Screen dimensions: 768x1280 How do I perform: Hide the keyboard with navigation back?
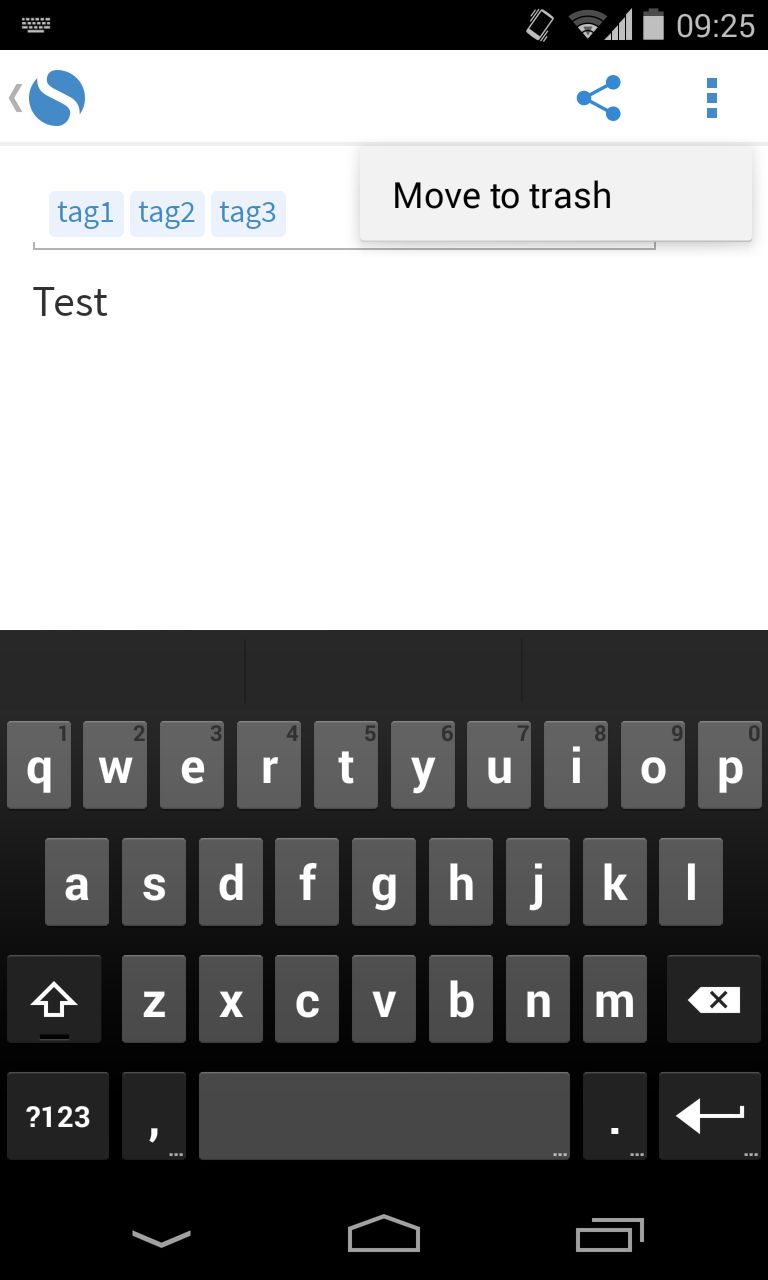[x=161, y=1238]
